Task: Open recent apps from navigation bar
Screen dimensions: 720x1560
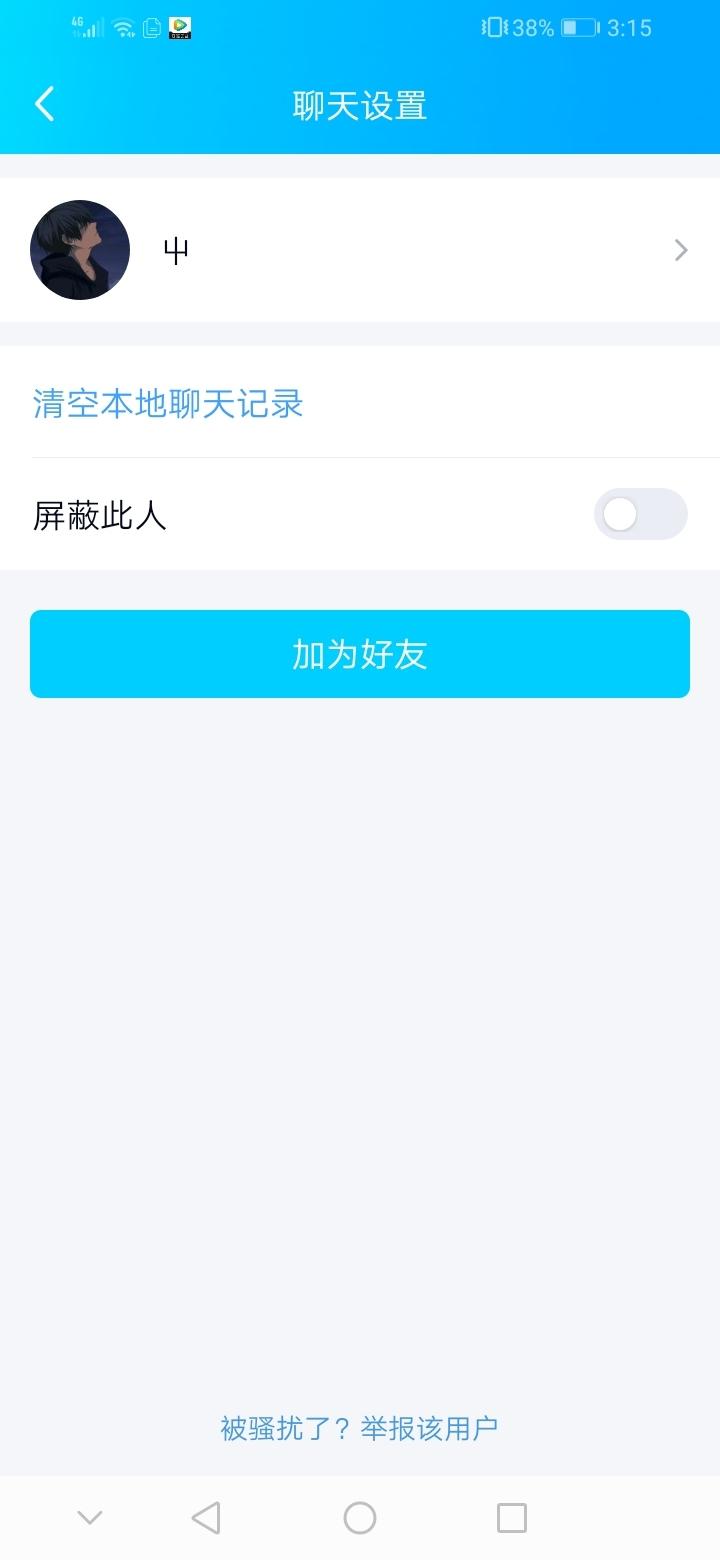Action: 511,1518
